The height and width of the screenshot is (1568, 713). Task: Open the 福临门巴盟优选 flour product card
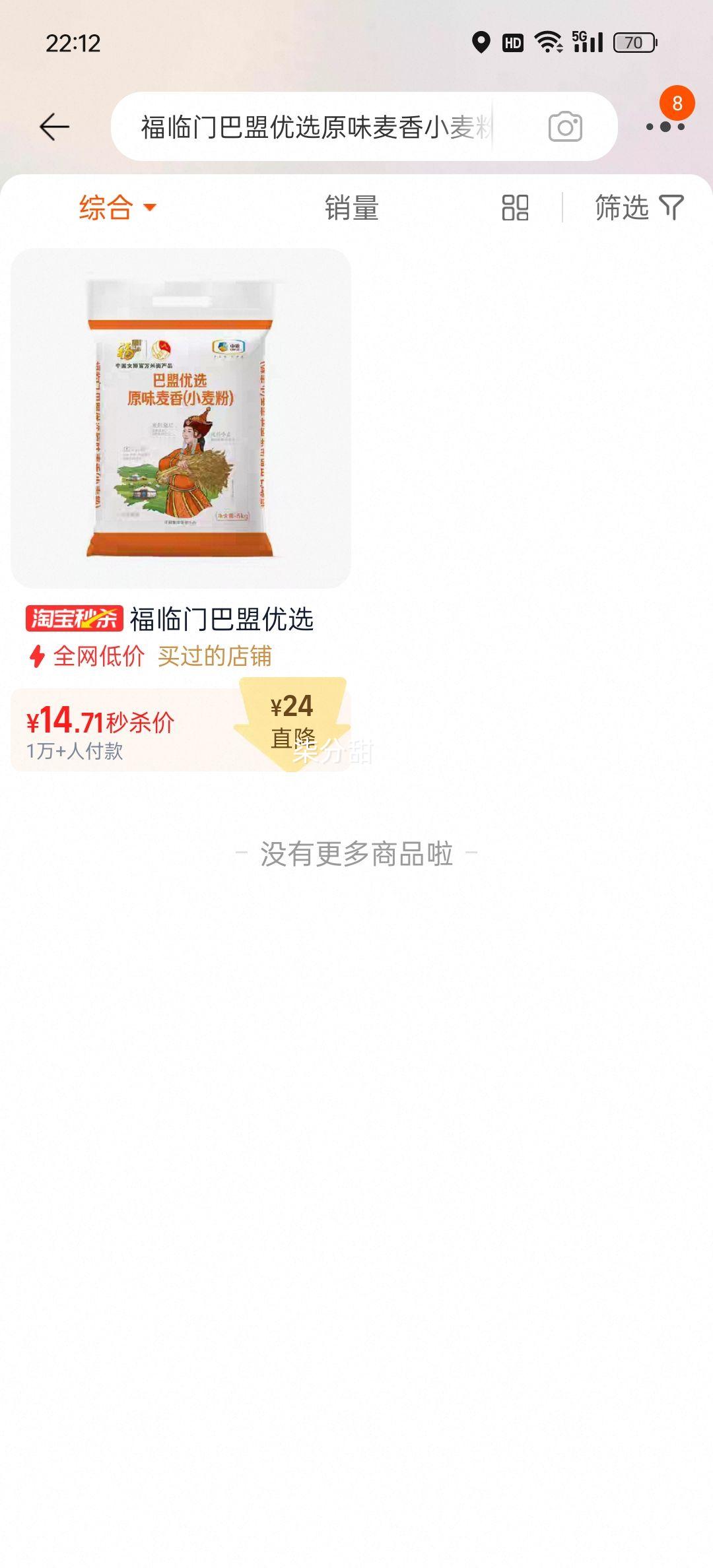(180, 418)
